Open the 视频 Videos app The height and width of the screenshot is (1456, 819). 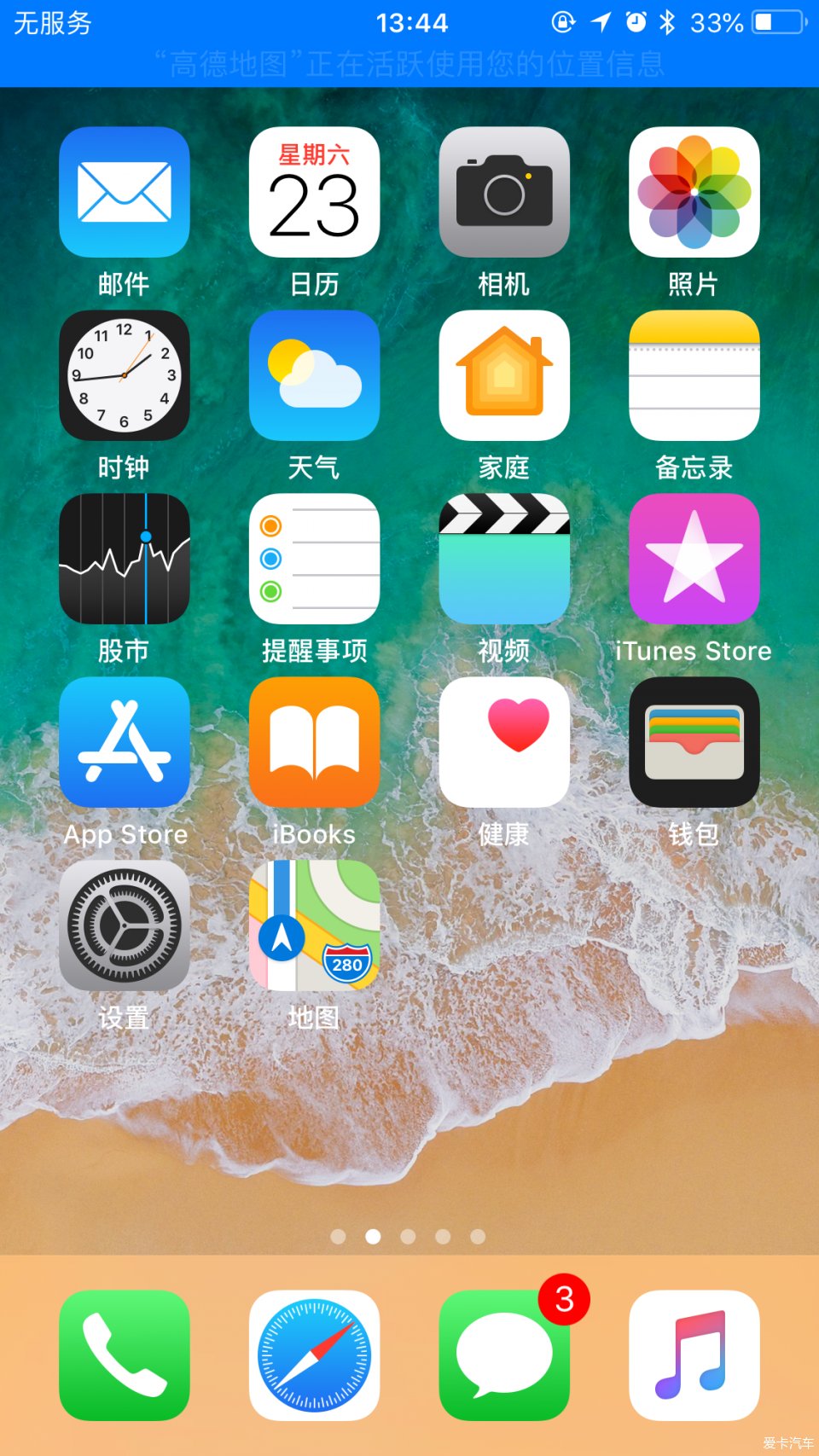(x=504, y=559)
